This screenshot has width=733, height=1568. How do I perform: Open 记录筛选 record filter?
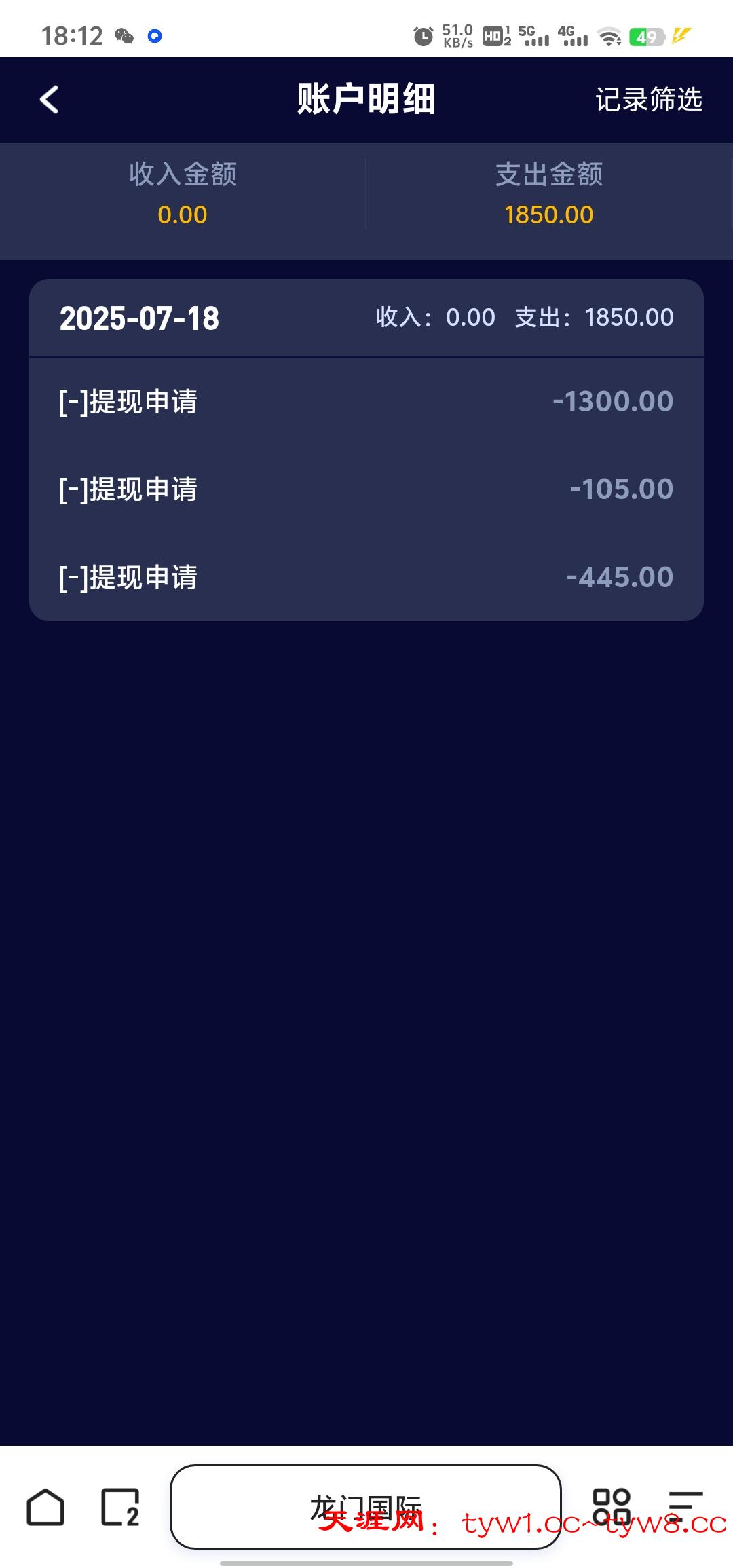[x=649, y=100]
